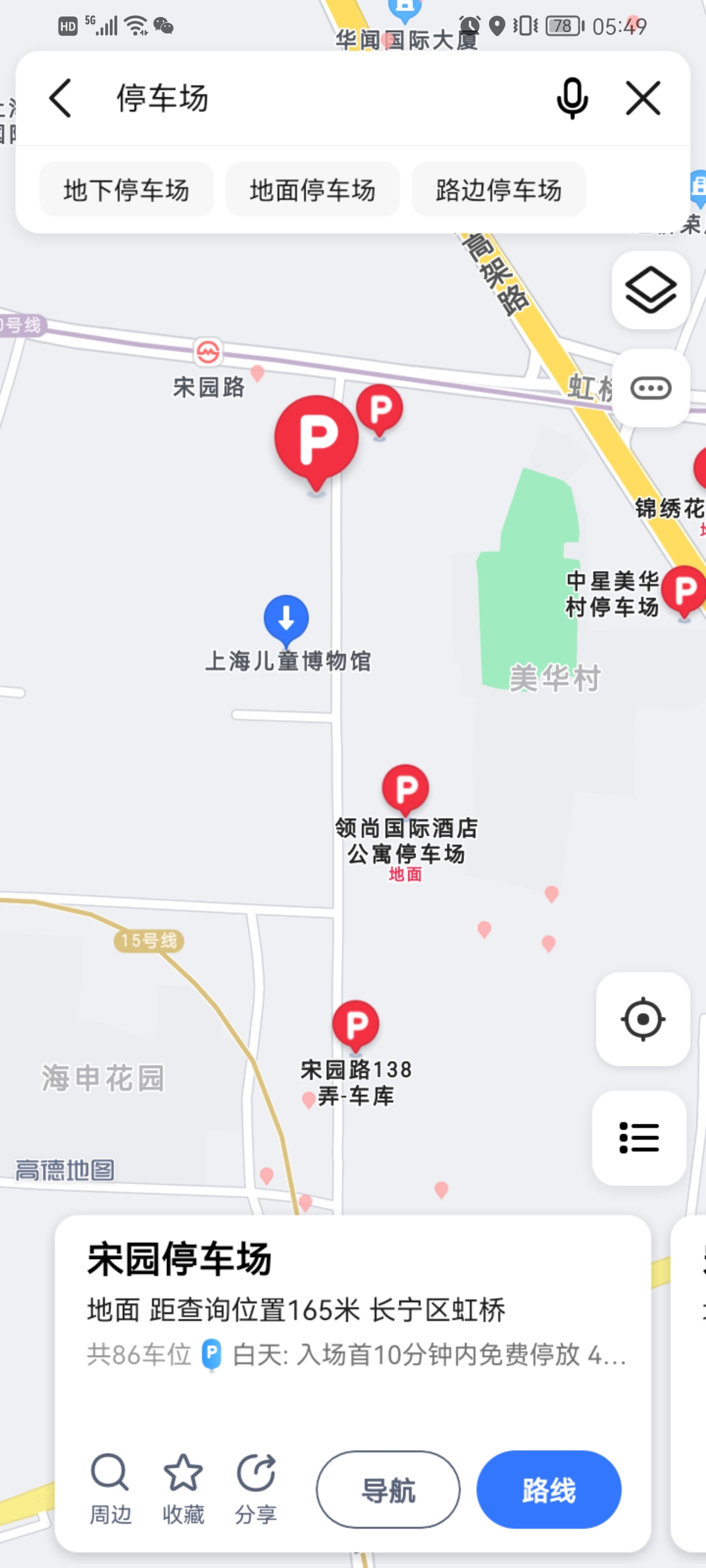Image resolution: width=706 pixels, height=1568 pixels.
Task: Choose the 路边停车场 filter
Action: point(499,190)
